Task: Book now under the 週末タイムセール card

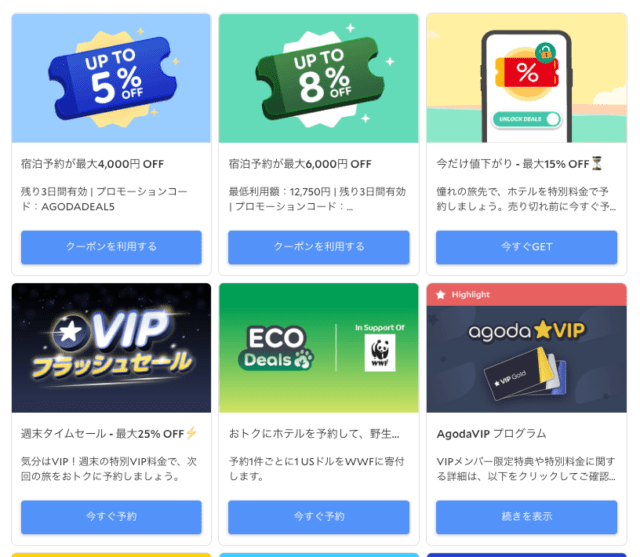Action: (111, 516)
